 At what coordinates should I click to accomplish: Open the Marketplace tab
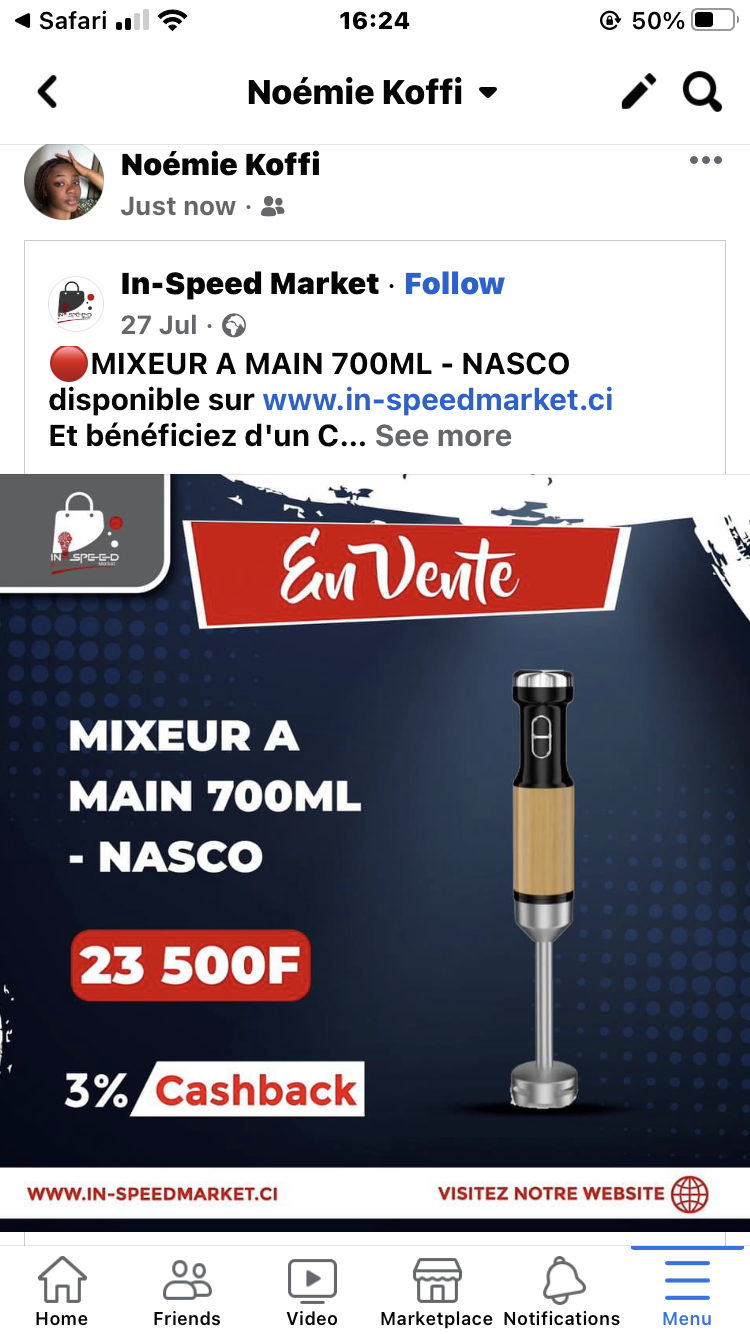[x=437, y=1292]
